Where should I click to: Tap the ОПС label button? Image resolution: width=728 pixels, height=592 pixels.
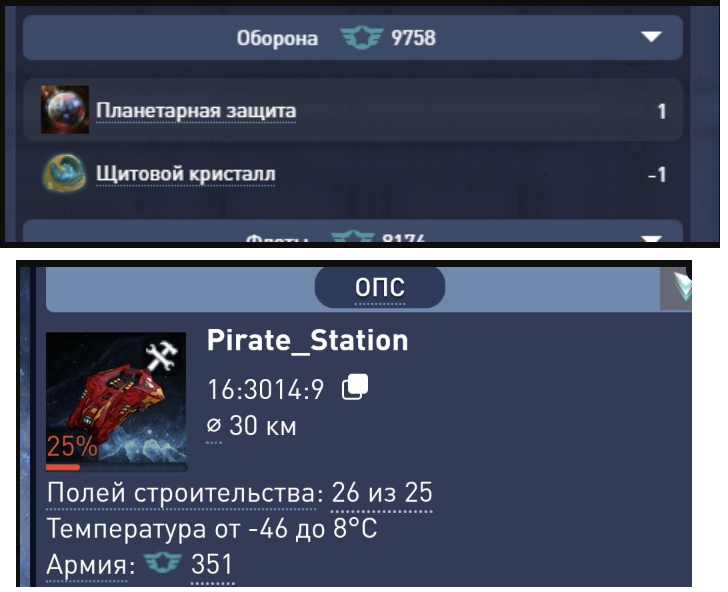click(x=380, y=288)
